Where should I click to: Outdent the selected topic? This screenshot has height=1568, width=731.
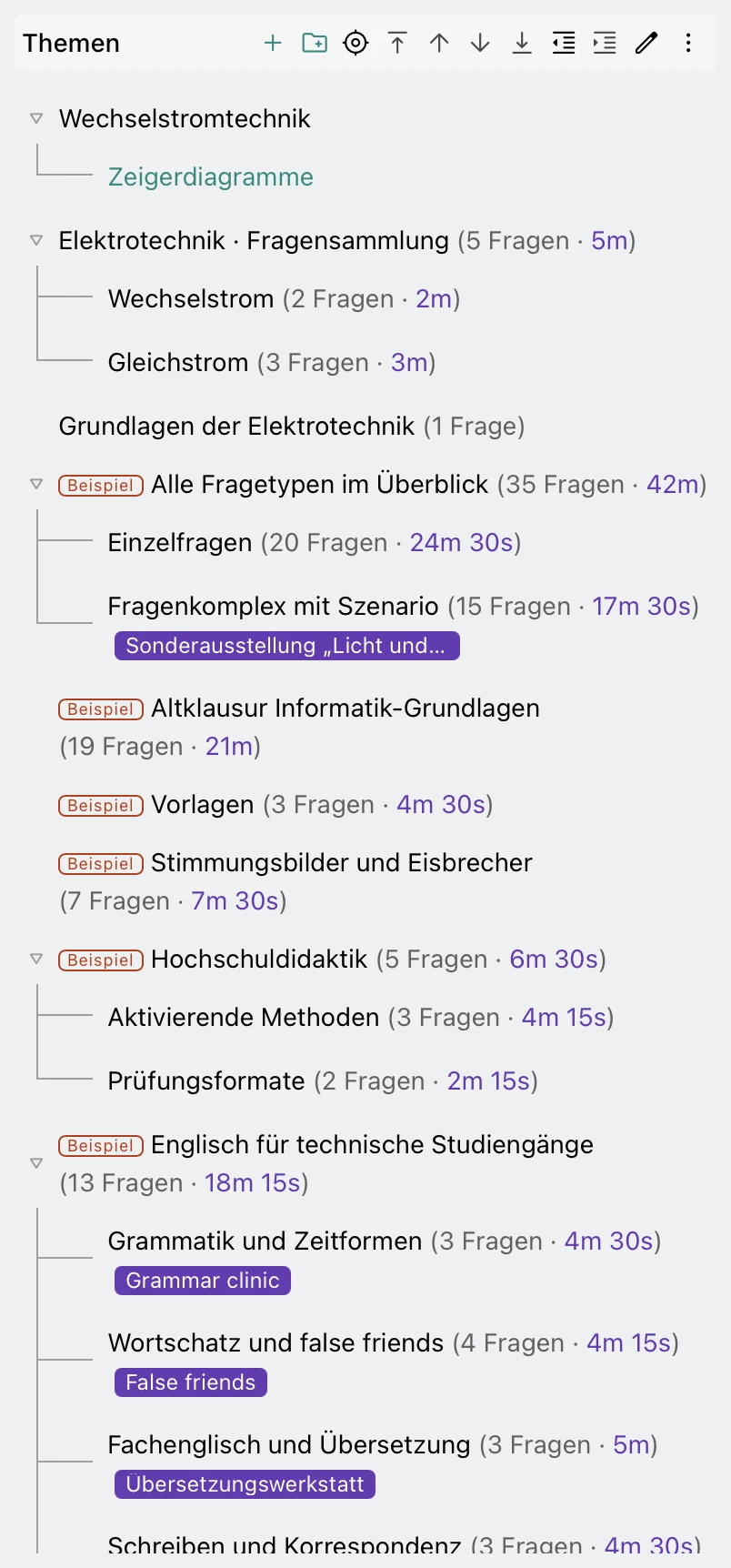pos(564,43)
